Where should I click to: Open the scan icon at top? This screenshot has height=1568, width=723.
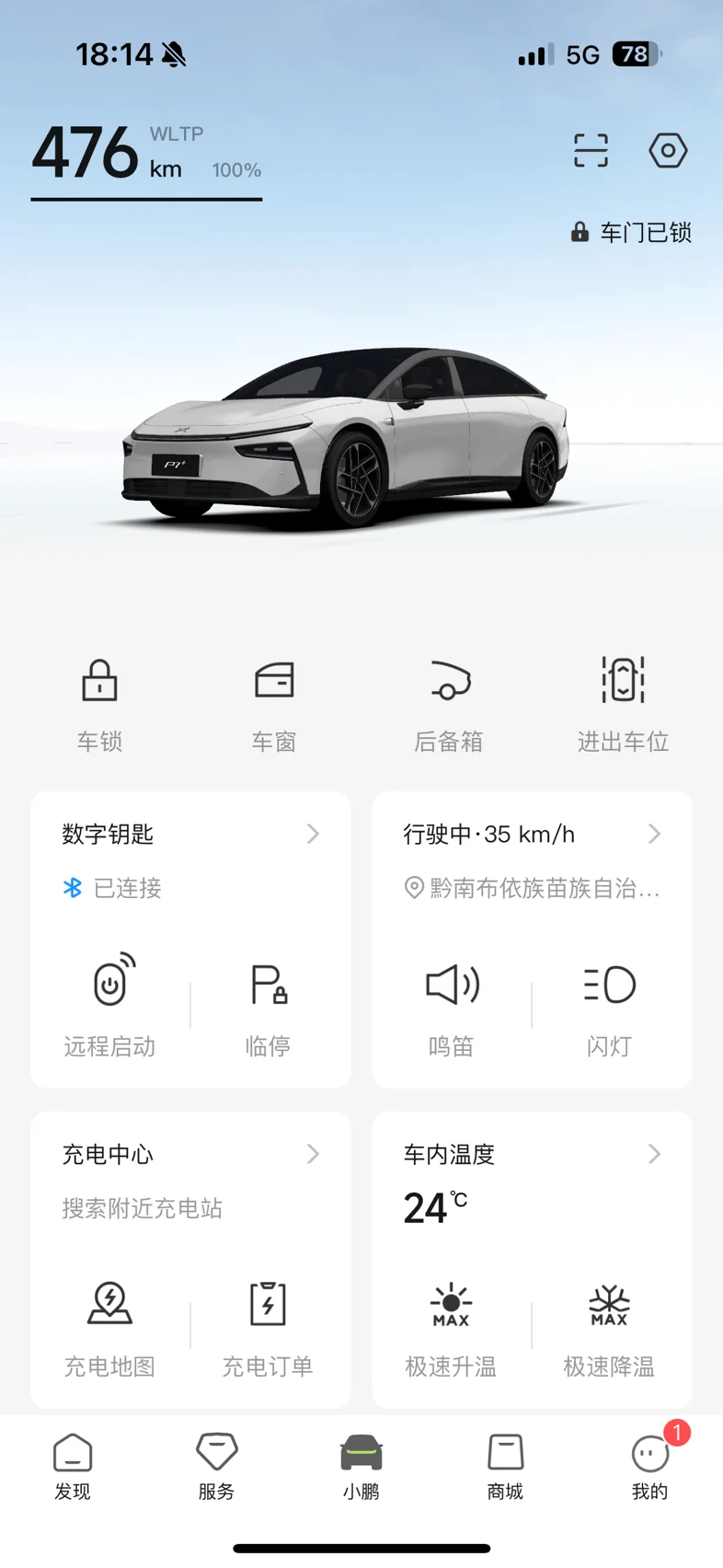pos(591,150)
